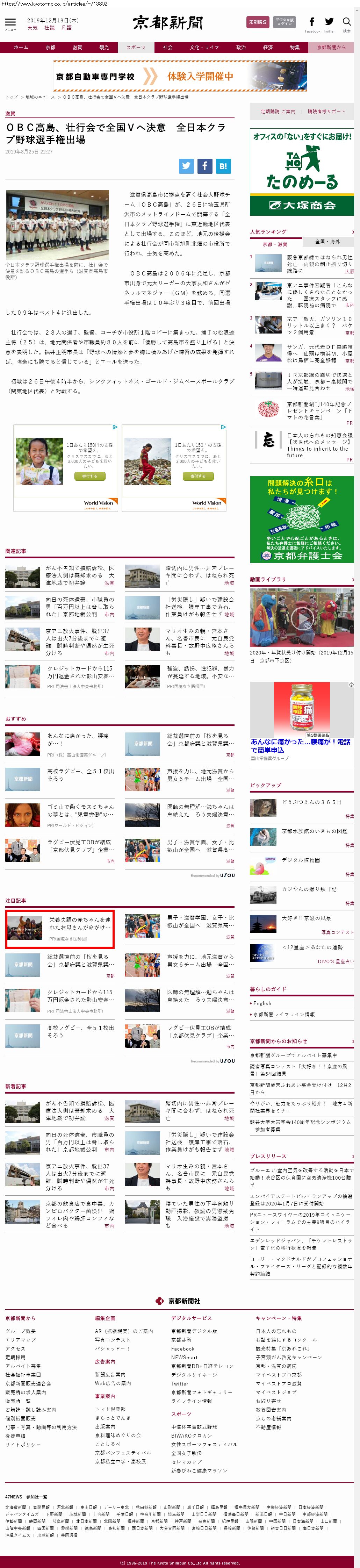Tap the 定期購読 subscription button

[257, 22]
